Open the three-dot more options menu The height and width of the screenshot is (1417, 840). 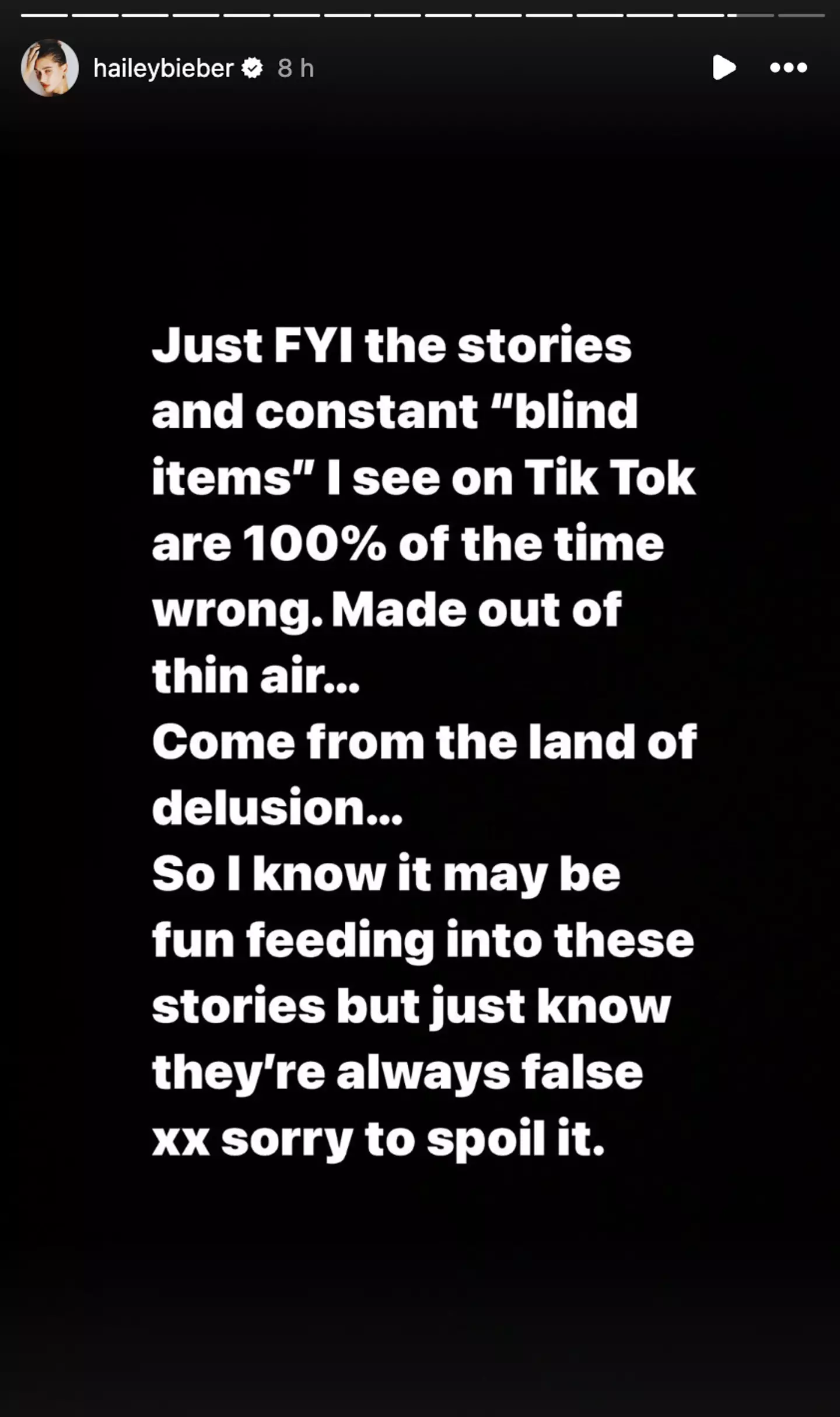click(x=788, y=68)
